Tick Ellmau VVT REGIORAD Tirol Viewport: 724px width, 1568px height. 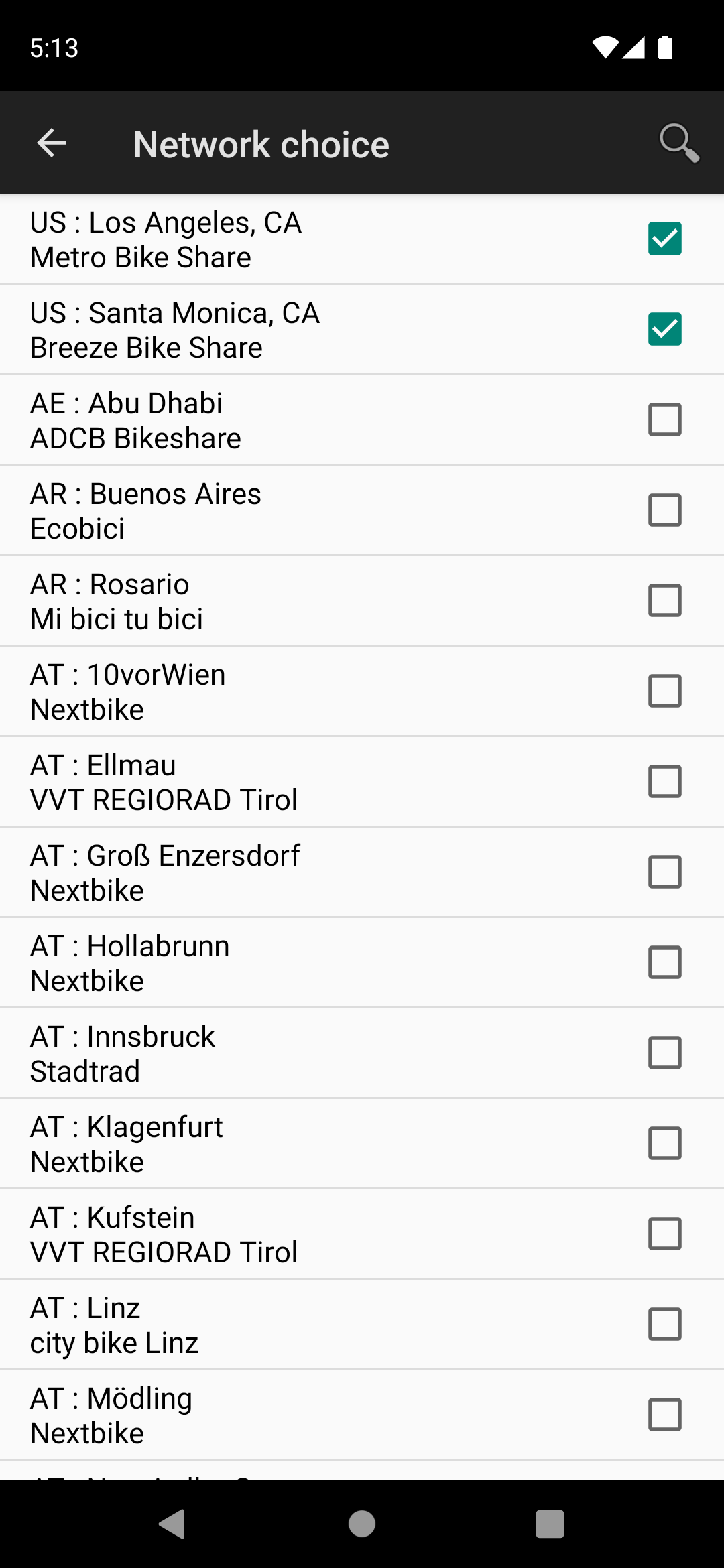(664, 782)
